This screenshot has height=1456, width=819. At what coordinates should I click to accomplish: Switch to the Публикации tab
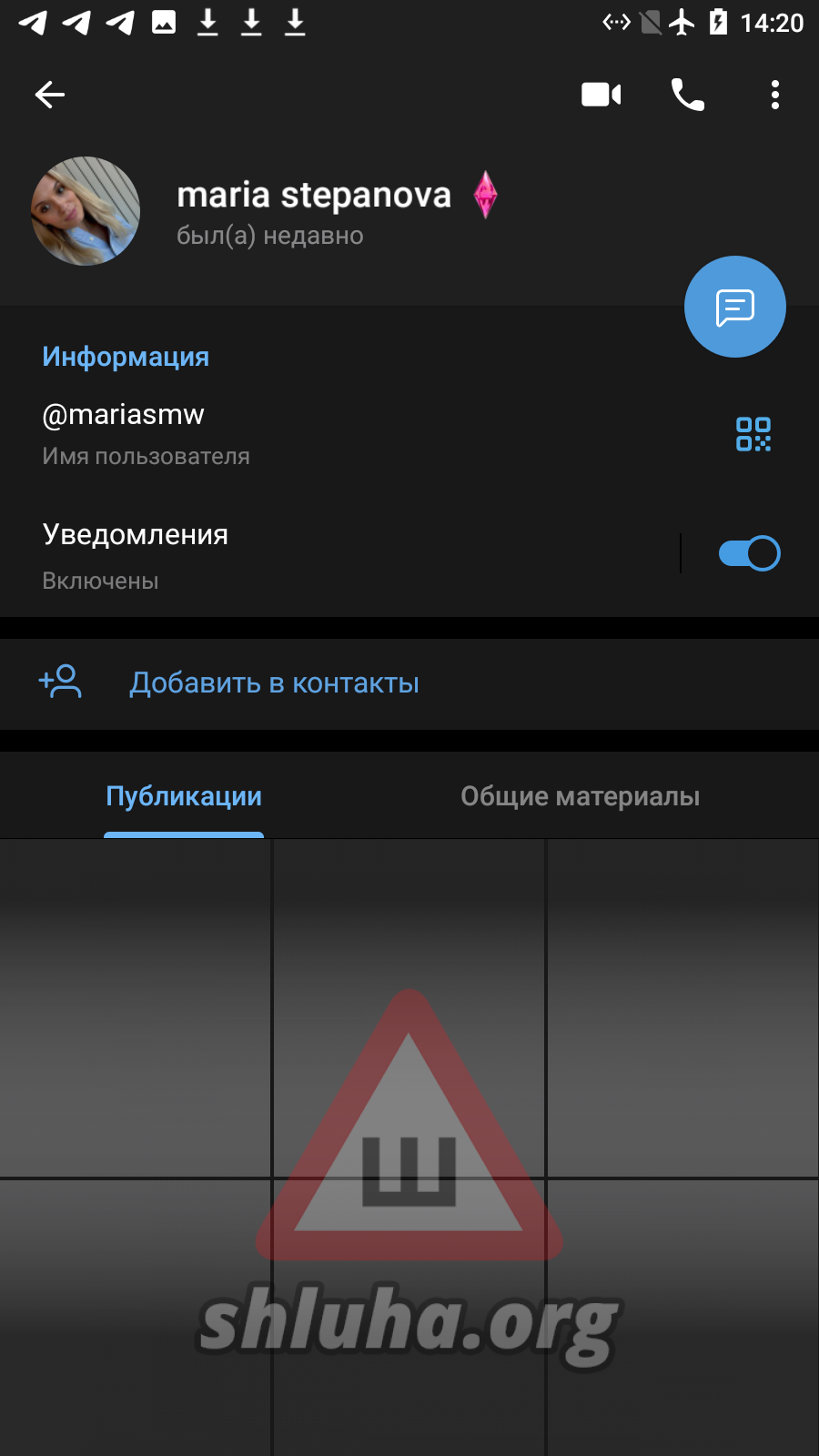tap(184, 797)
